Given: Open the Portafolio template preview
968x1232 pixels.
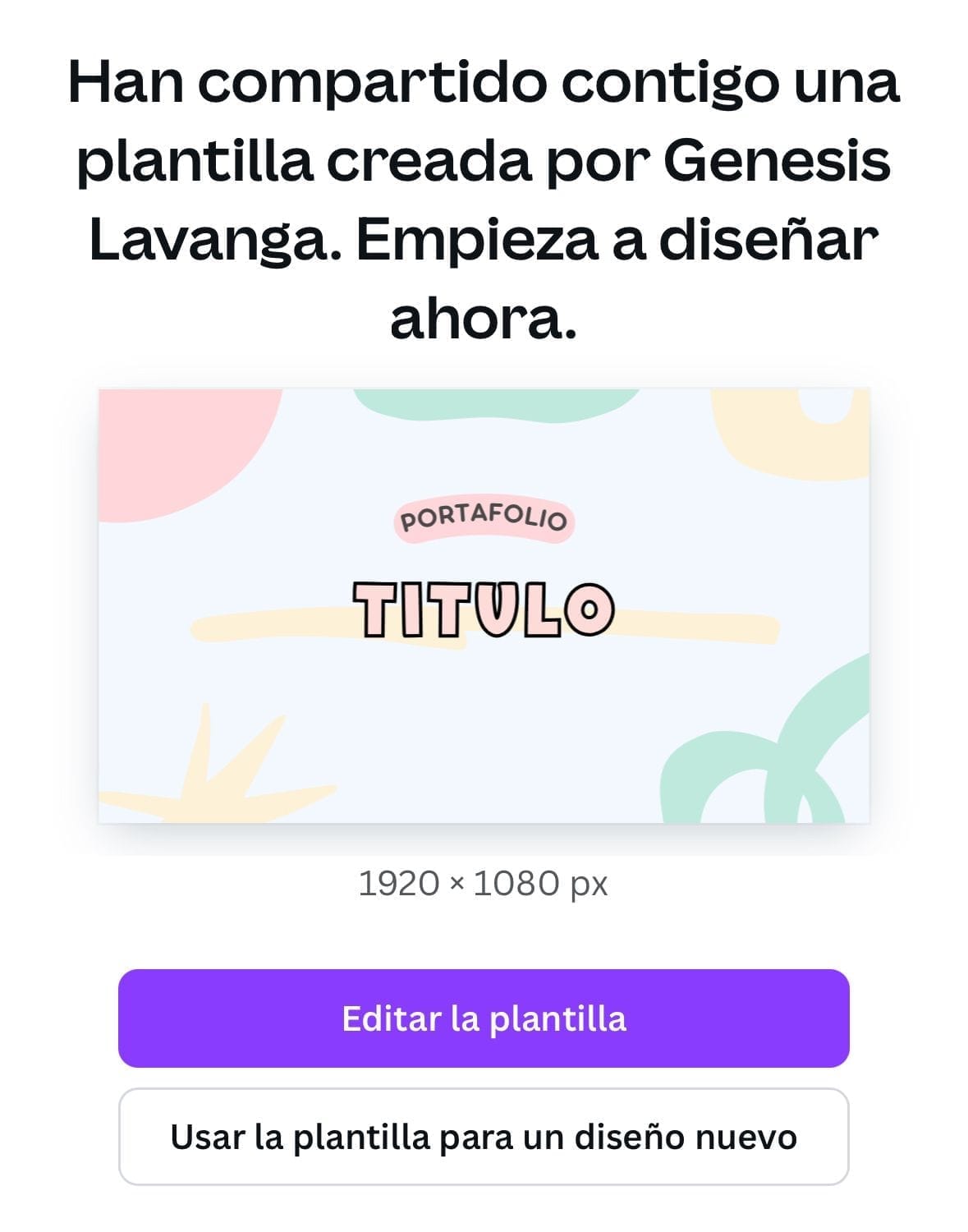Looking at the screenshot, I should tap(484, 605).
